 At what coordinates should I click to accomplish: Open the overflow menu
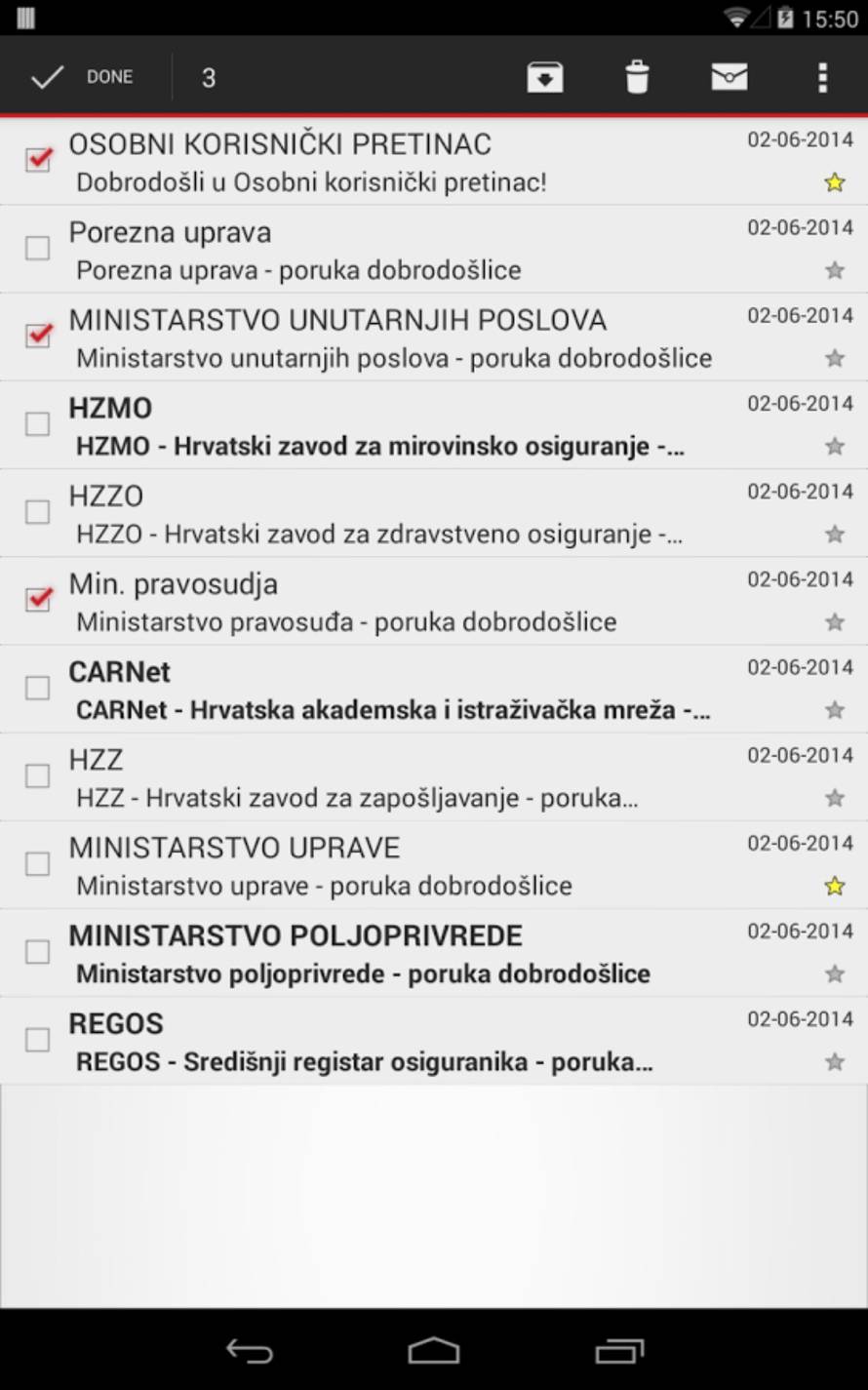tap(822, 77)
